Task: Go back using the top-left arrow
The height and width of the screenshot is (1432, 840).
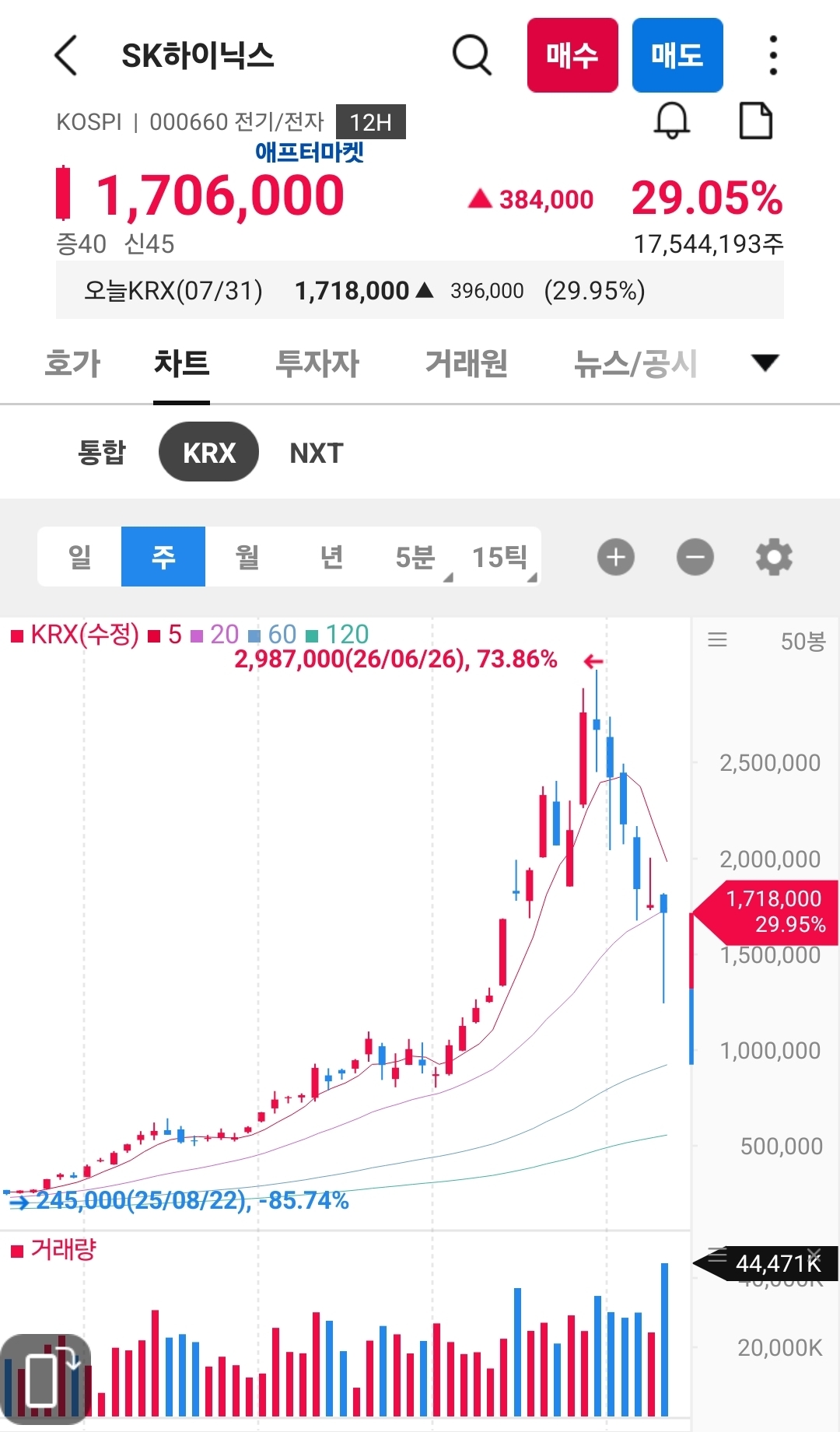Action: (67, 55)
